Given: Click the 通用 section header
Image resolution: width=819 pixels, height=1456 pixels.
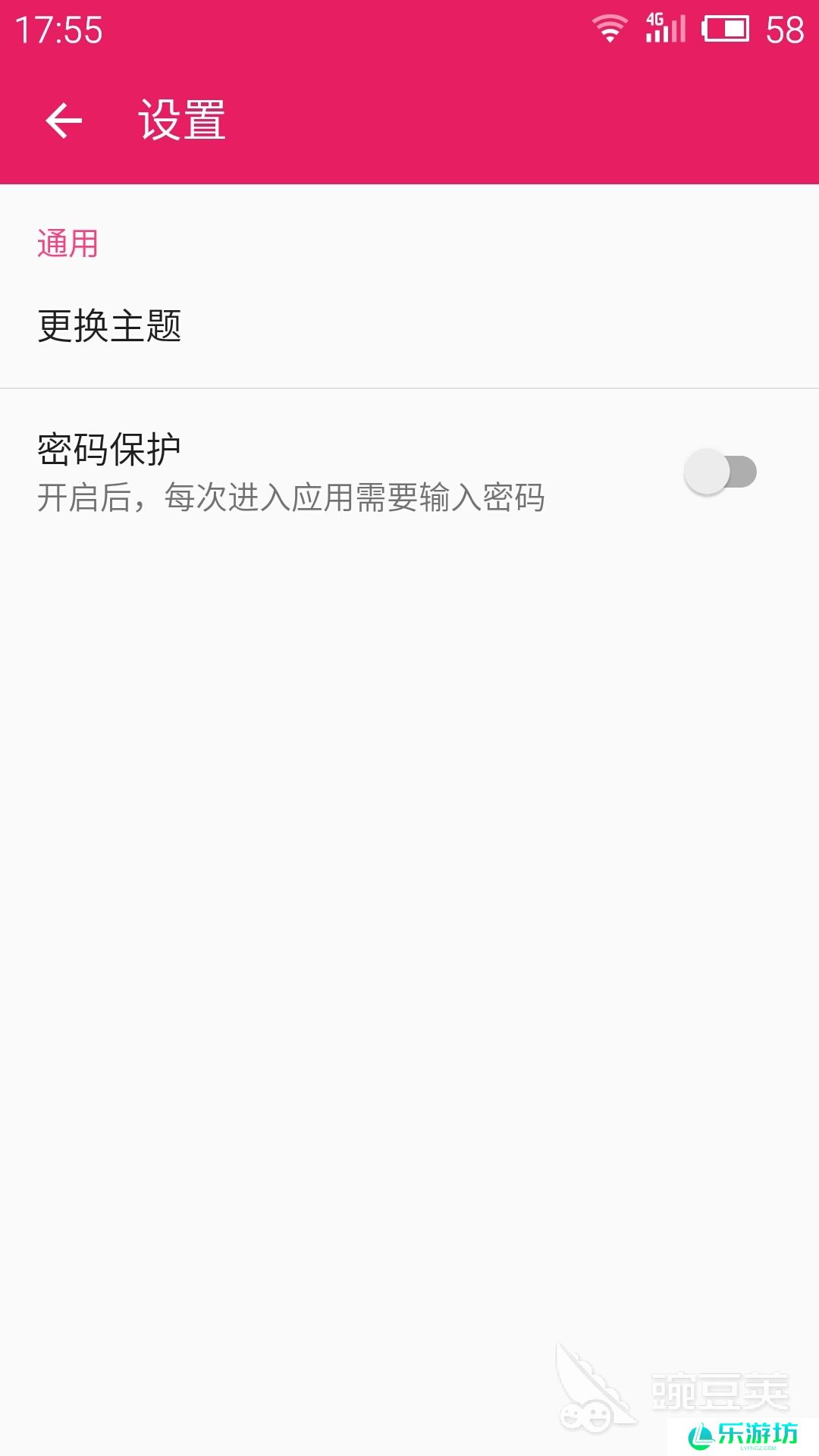Looking at the screenshot, I should [67, 243].
